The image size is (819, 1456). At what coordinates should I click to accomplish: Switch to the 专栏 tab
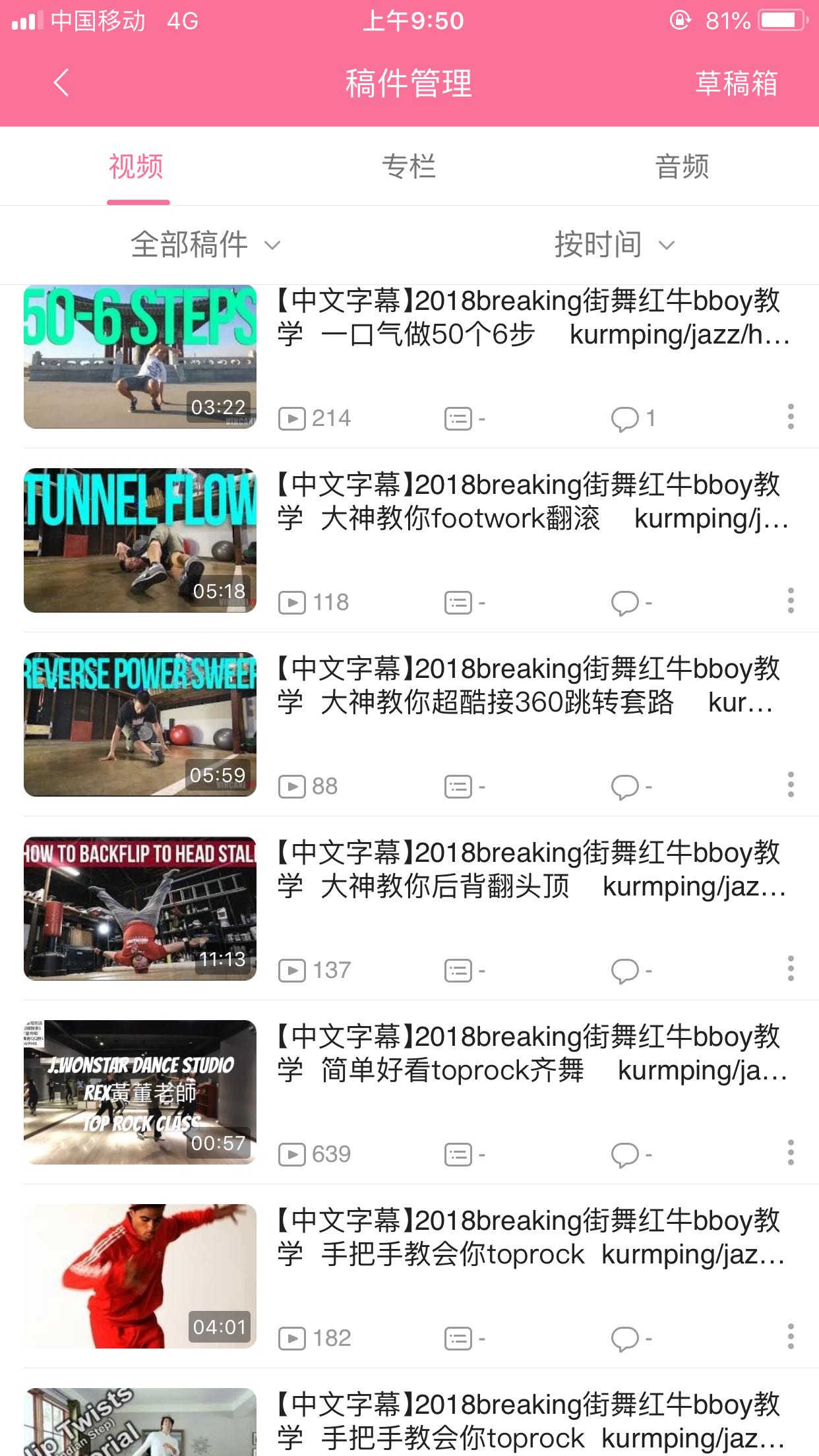click(409, 166)
